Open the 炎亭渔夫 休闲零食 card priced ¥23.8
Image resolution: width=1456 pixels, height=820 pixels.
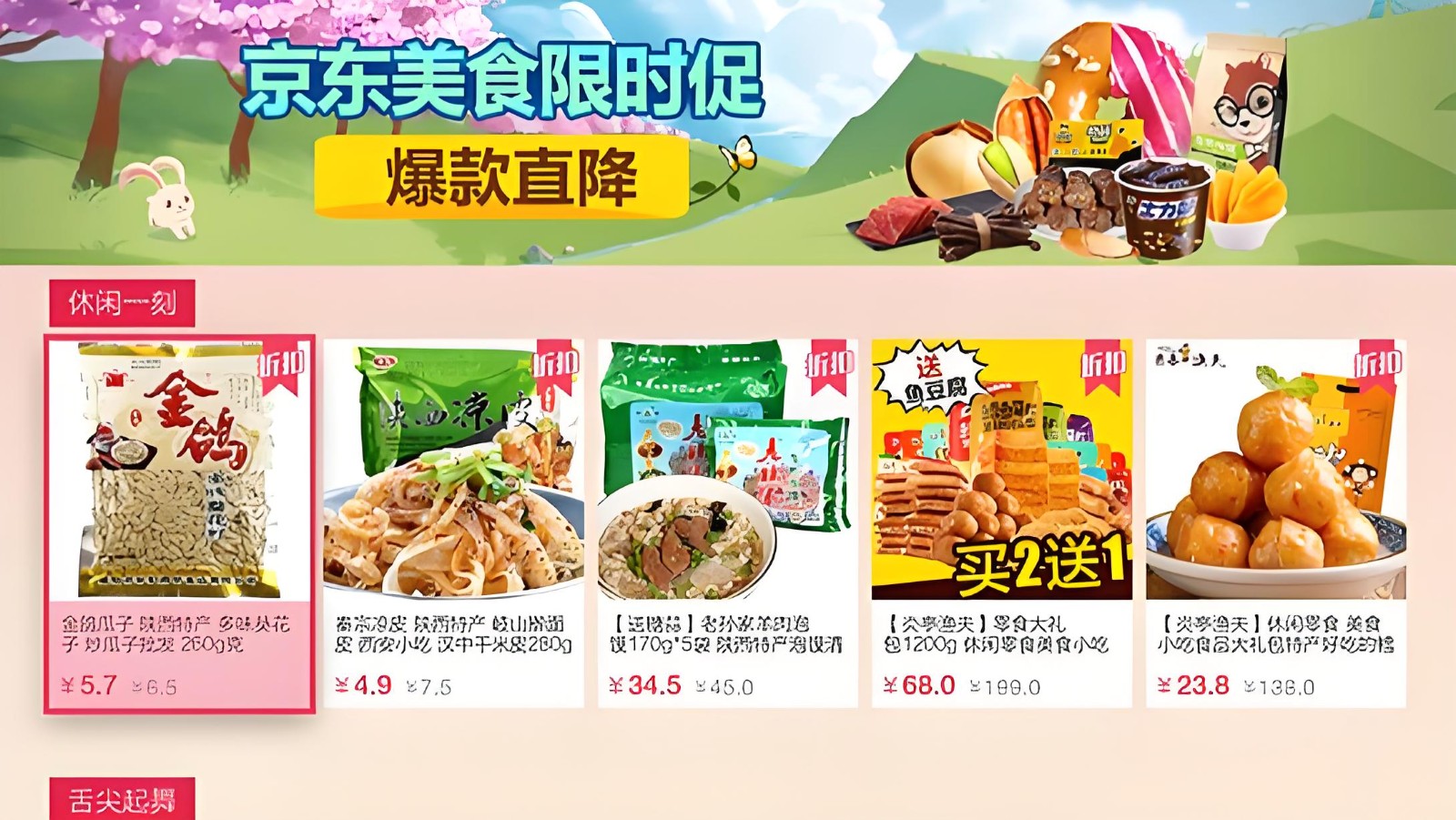(1275, 523)
